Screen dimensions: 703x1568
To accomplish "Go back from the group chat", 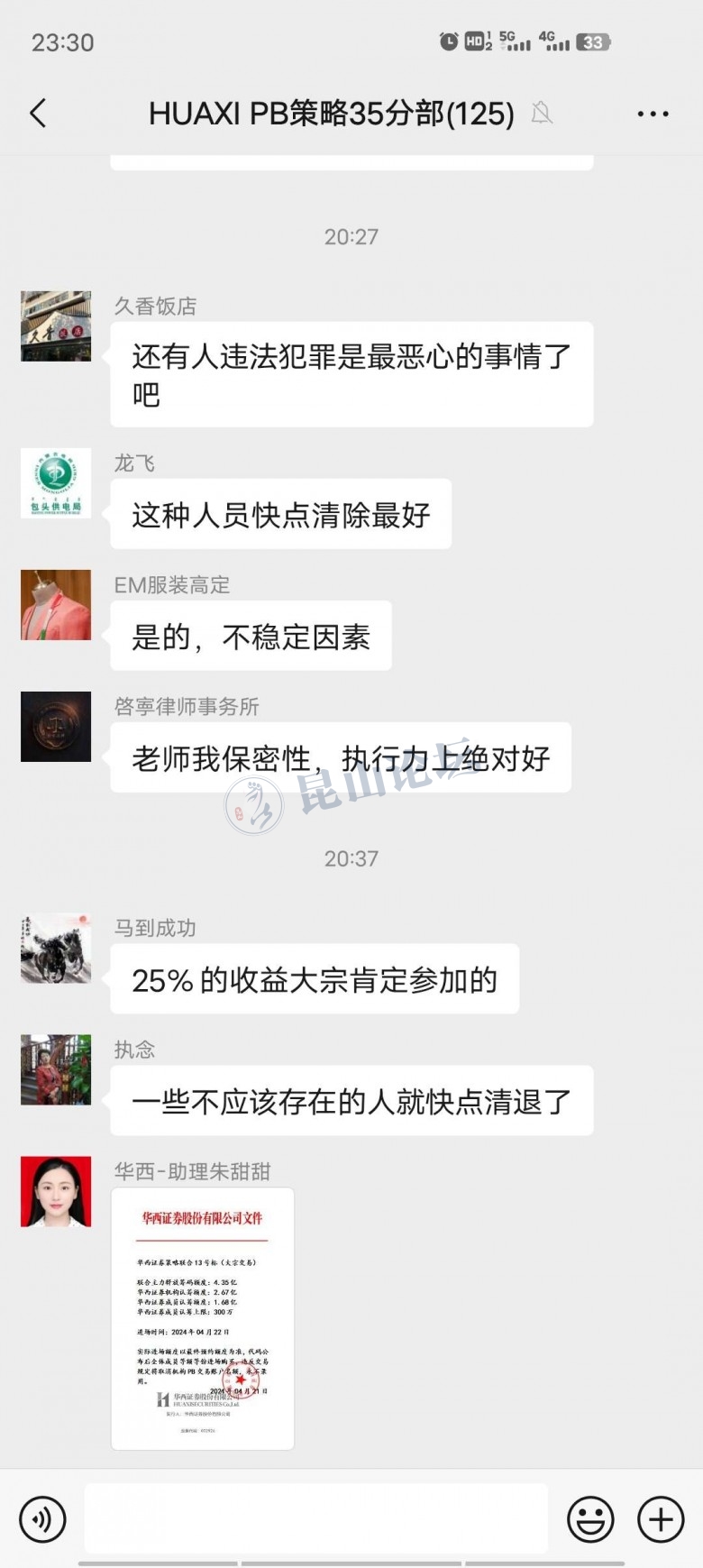I will coord(38,114).
